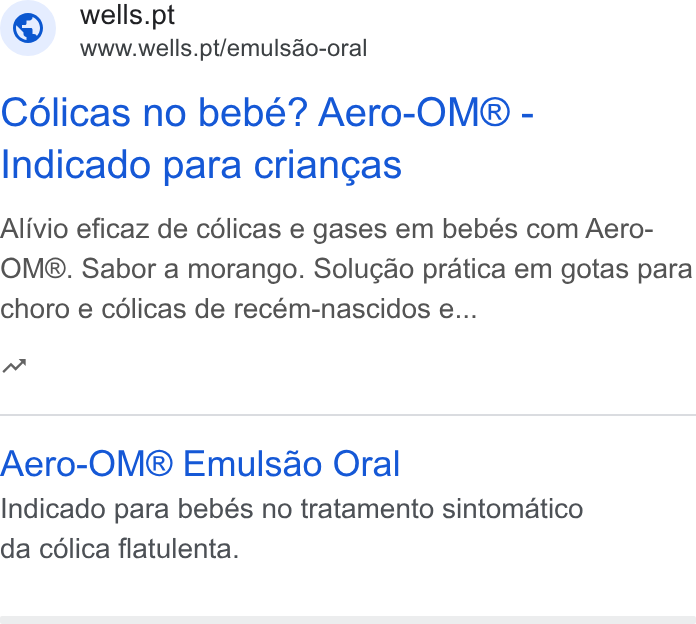Open the 'Cólicas no bebé? Aero-OM®' headline link

coord(267,138)
